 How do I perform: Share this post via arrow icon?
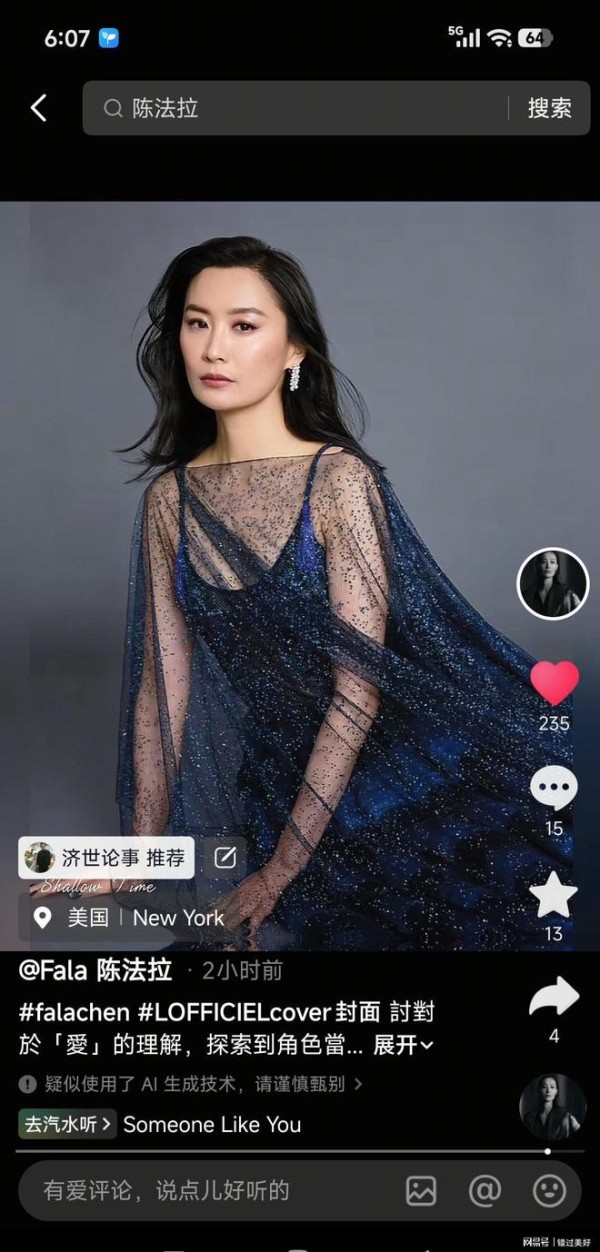[x=553, y=998]
